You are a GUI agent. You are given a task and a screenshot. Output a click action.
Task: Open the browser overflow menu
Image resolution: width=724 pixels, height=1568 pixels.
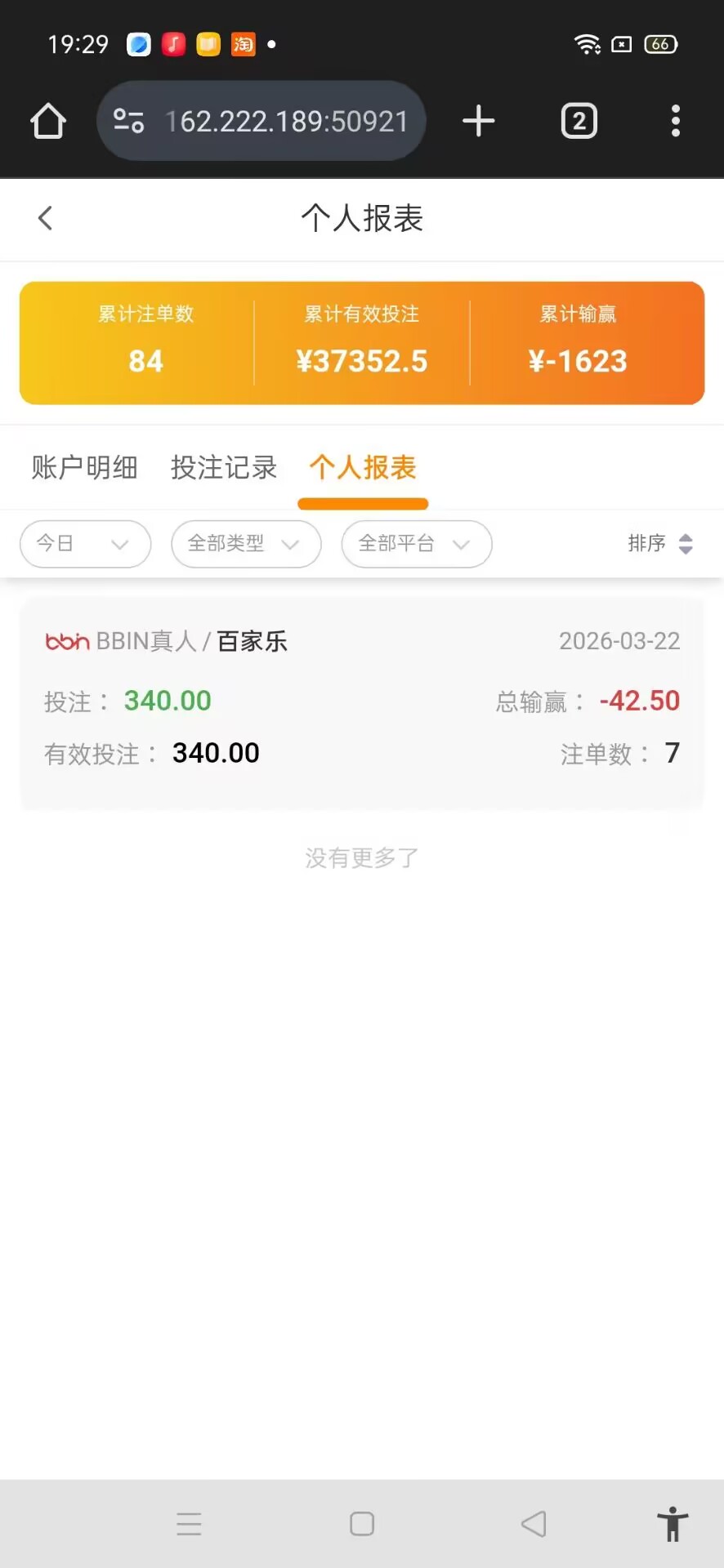[675, 122]
